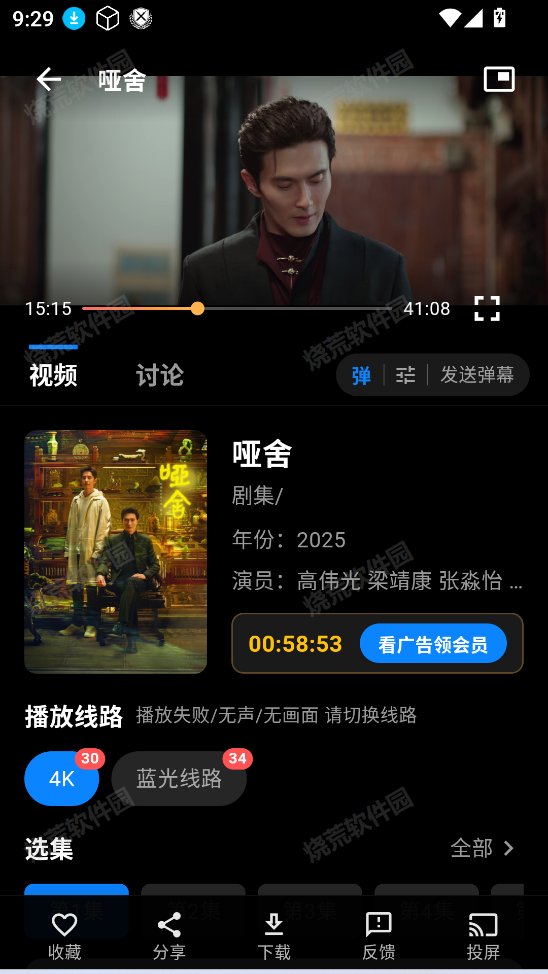This screenshot has height=974, width=548.
Task: Tap 下载 to download episodes
Action: click(274, 936)
